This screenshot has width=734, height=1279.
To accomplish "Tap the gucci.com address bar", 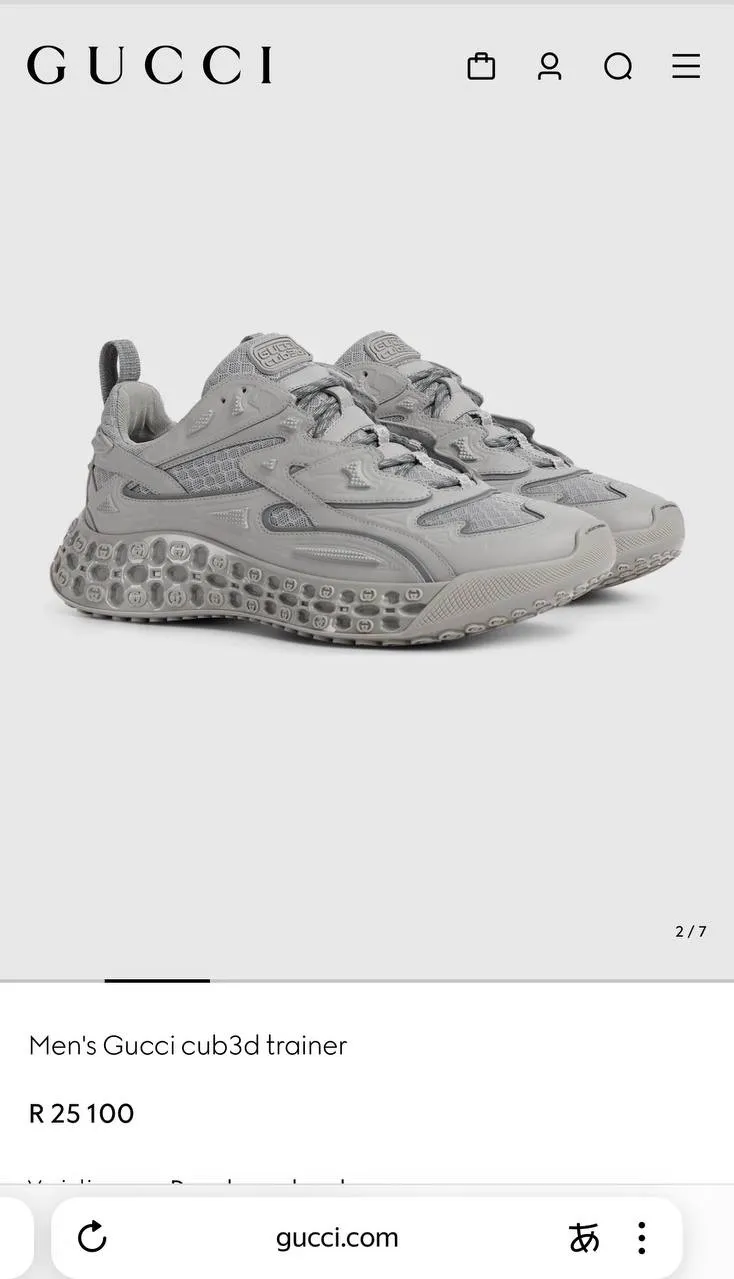I will [337, 1237].
